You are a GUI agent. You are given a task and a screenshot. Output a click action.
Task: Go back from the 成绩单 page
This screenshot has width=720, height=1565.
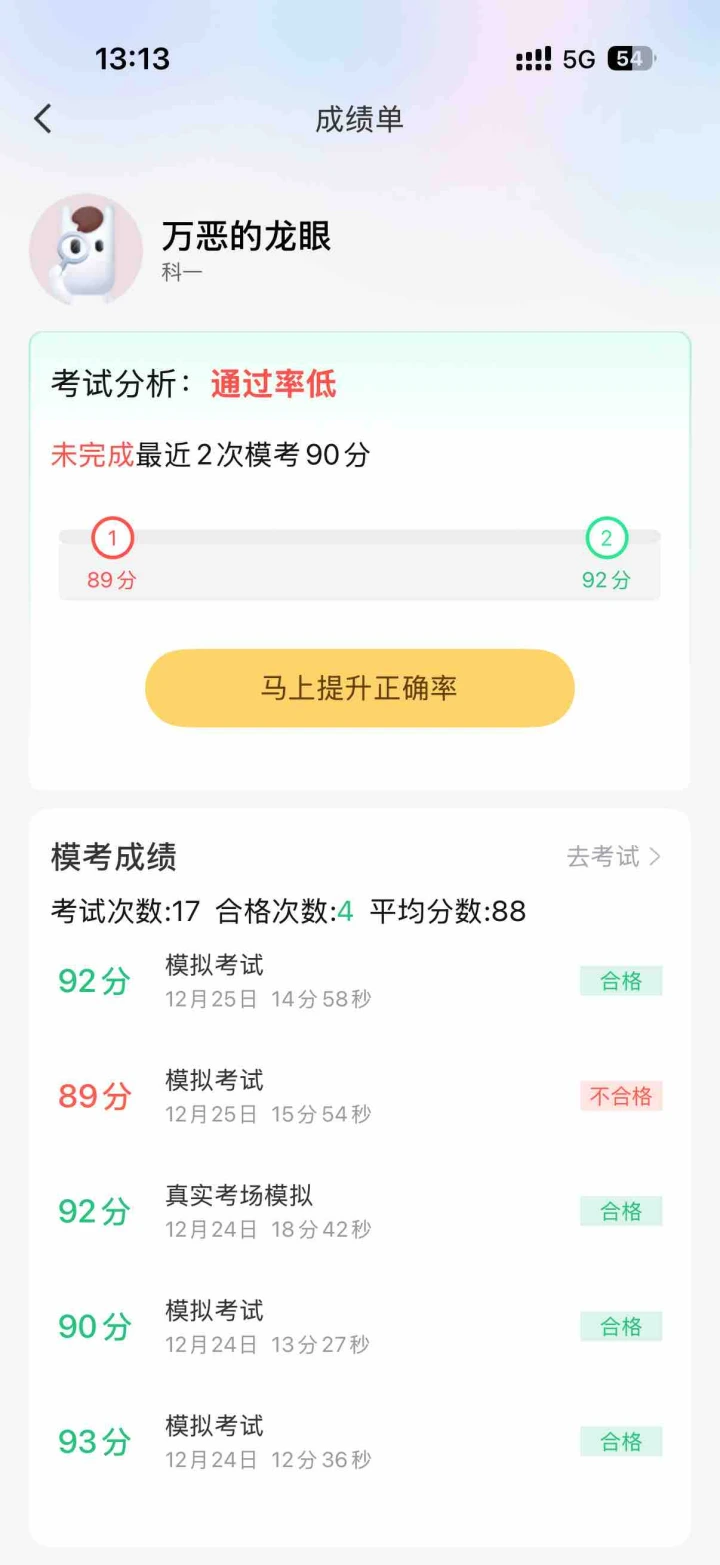tap(42, 119)
